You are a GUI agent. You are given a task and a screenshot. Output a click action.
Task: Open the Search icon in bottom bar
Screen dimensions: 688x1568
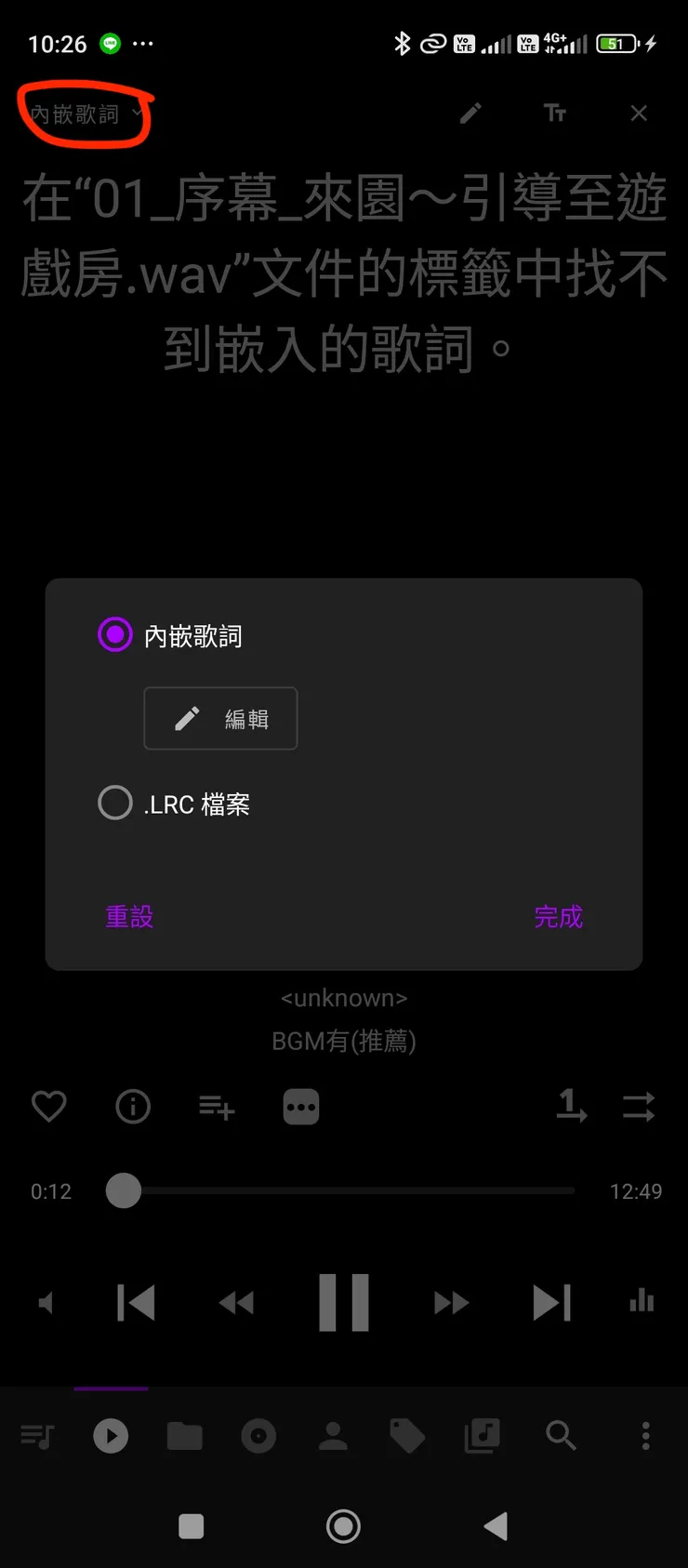(560, 1435)
